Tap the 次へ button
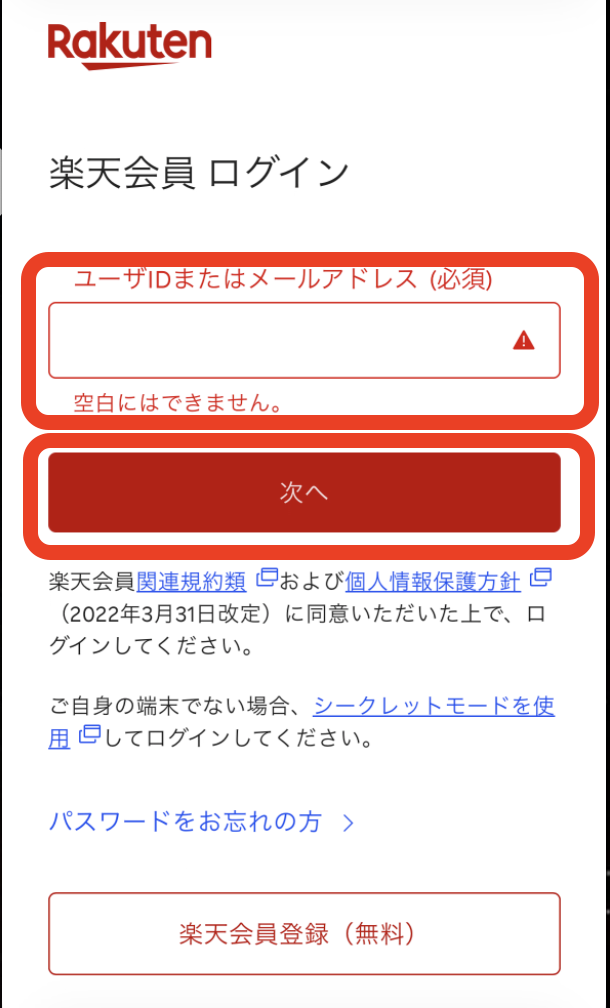Screen dimensions: 610x1008 tap(304, 493)
